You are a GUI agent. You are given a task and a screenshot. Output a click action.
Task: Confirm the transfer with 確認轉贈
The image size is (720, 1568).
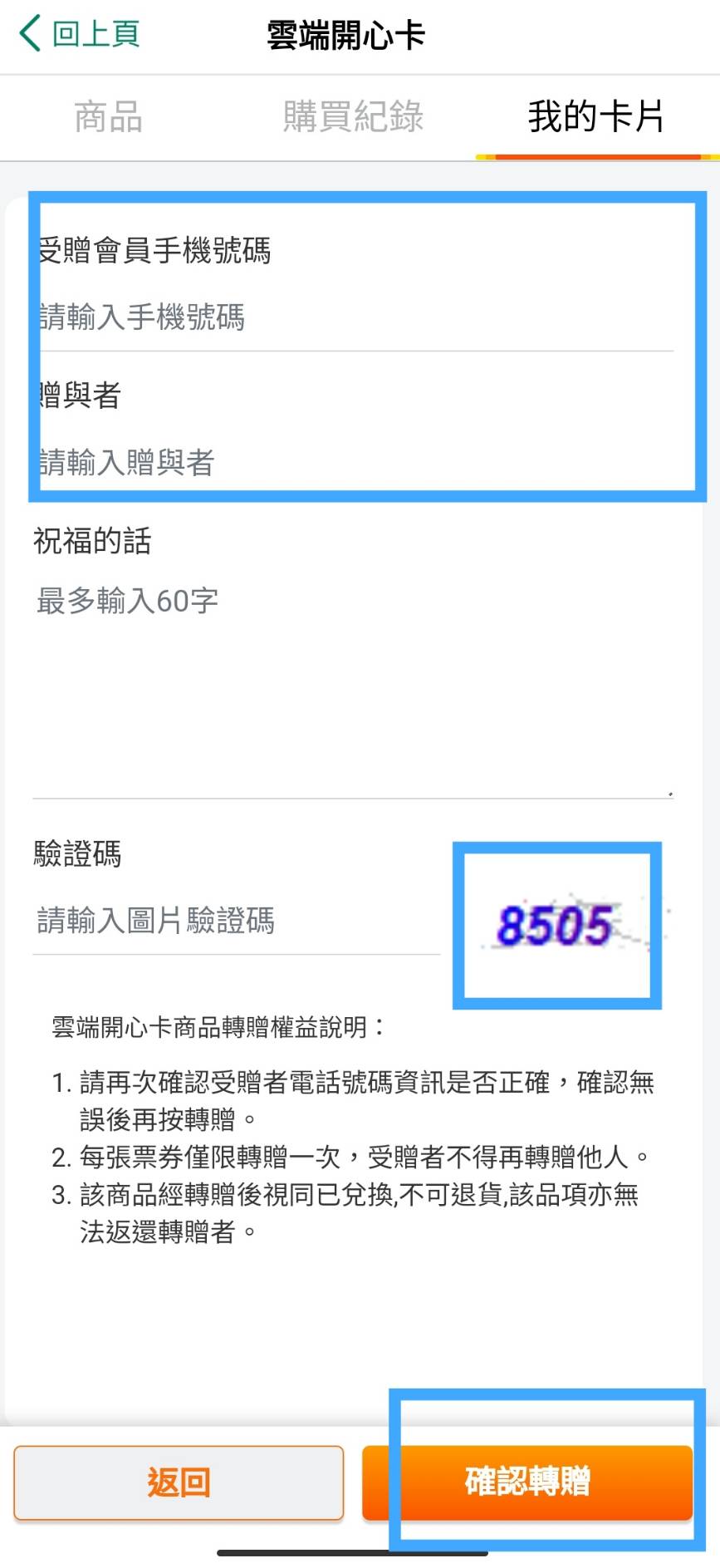click(x=527, y=1482)
